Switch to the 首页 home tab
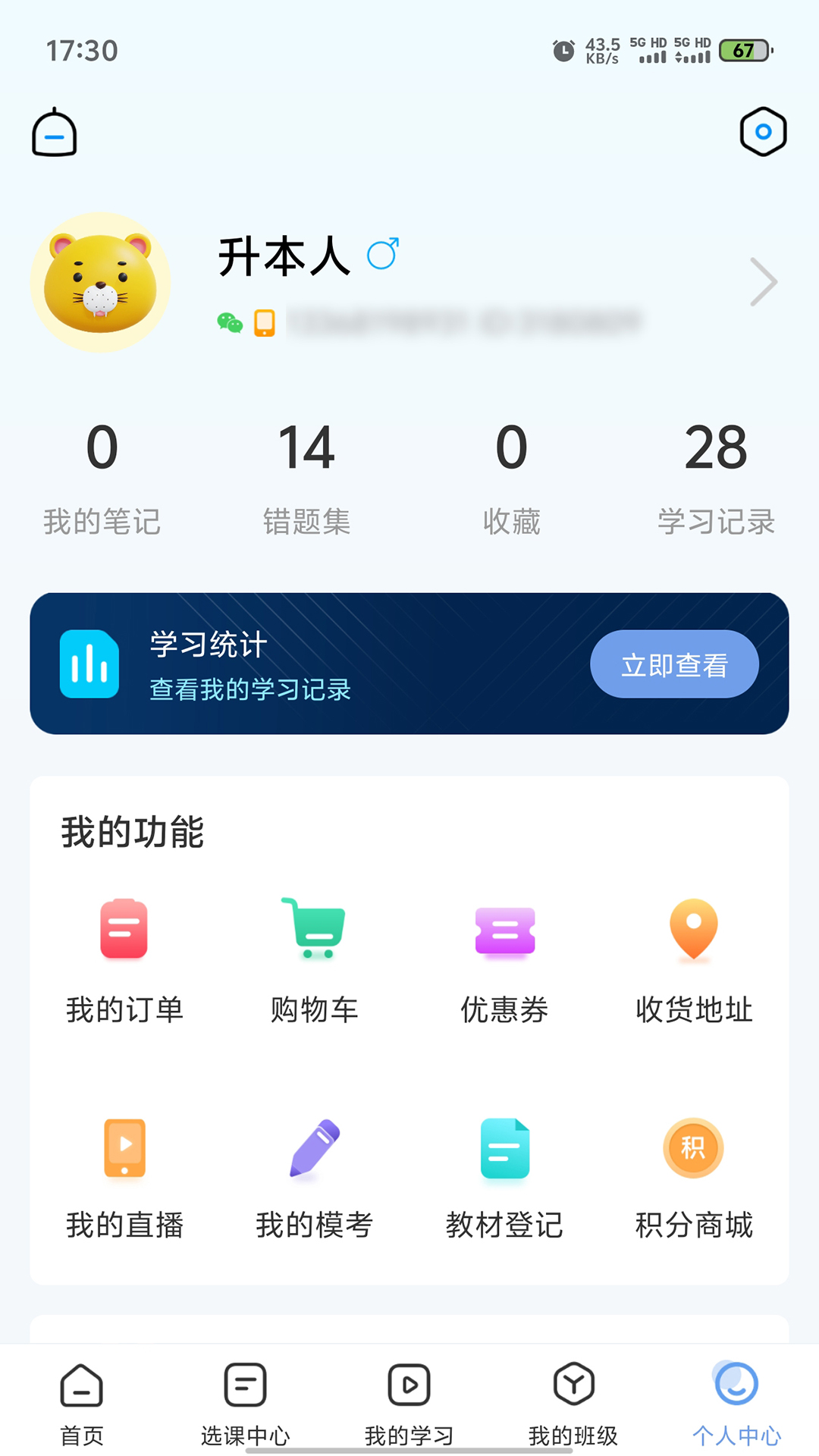The height and width of the screenshot is (1456, 819). pos(82,1403)
